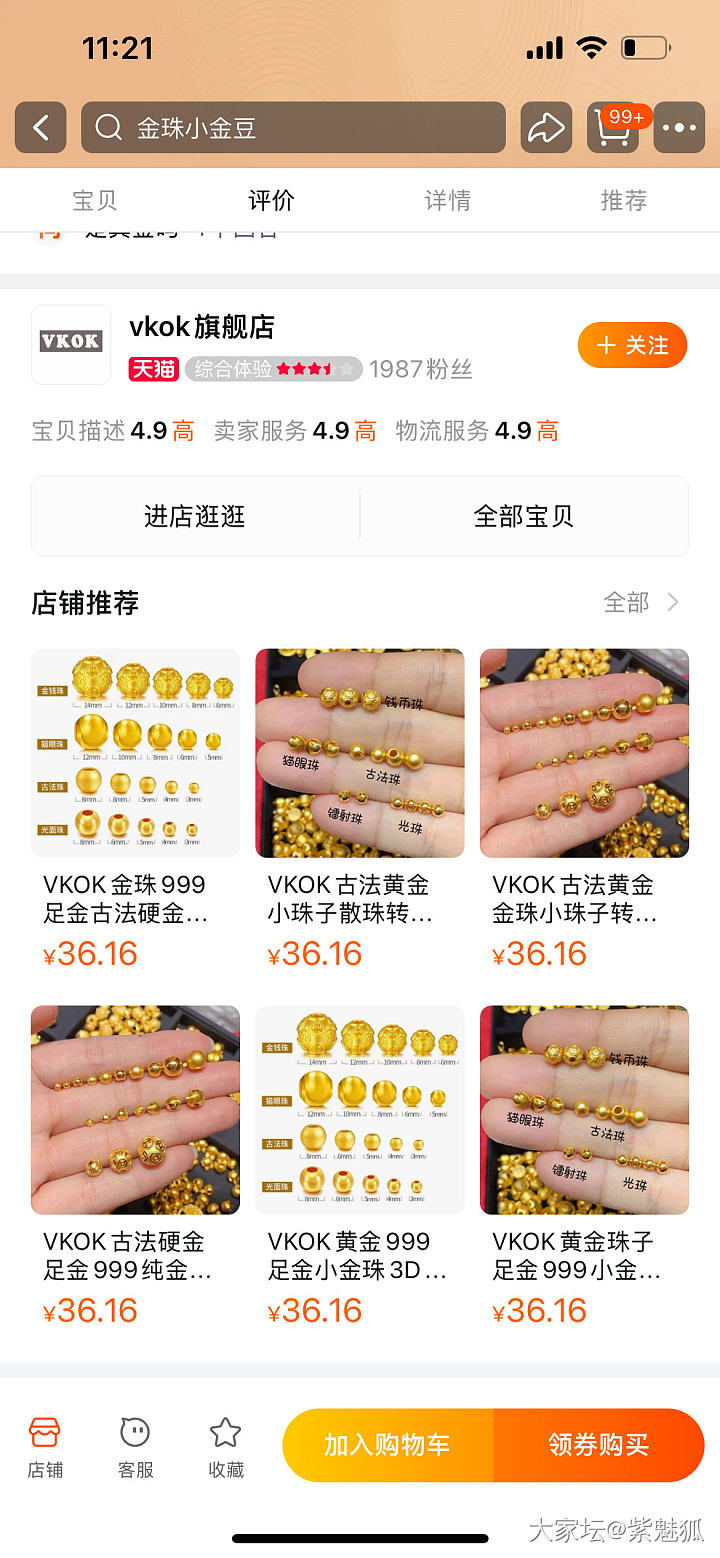Open 全部 store recommendations
The width and height of the screenshot is (720, 1558).
641,602
